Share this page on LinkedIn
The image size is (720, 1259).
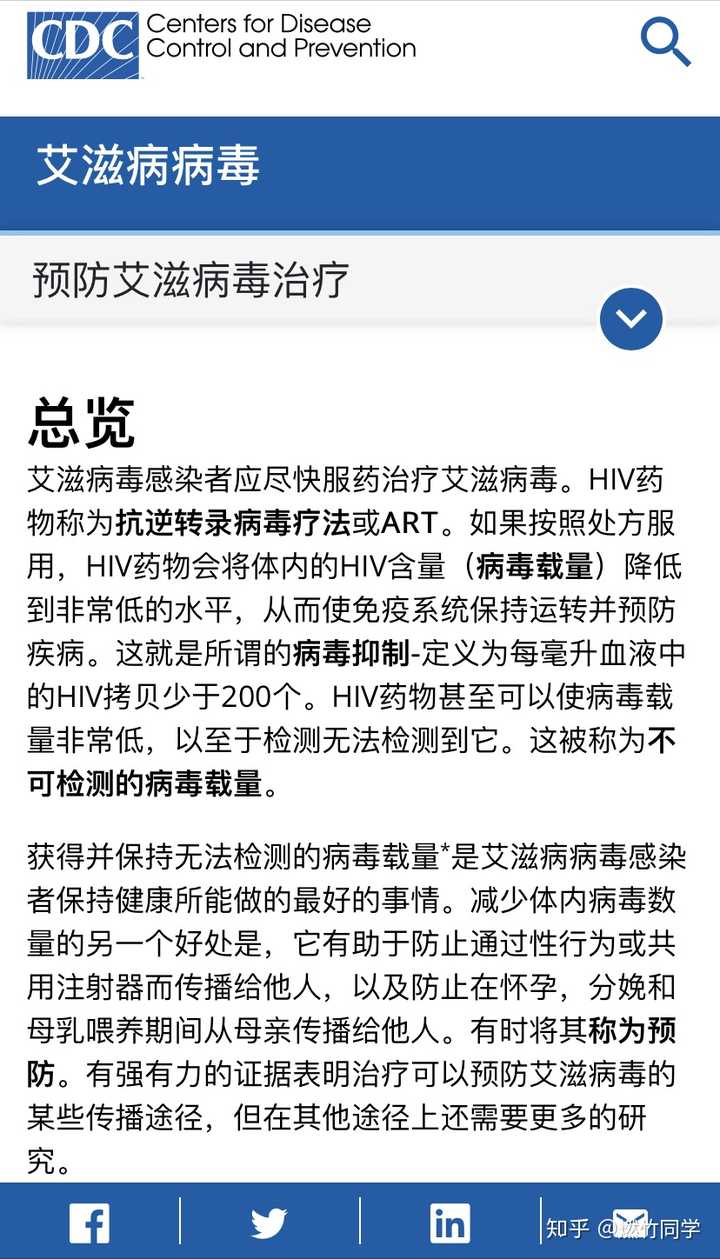[x=450, y=1222]
